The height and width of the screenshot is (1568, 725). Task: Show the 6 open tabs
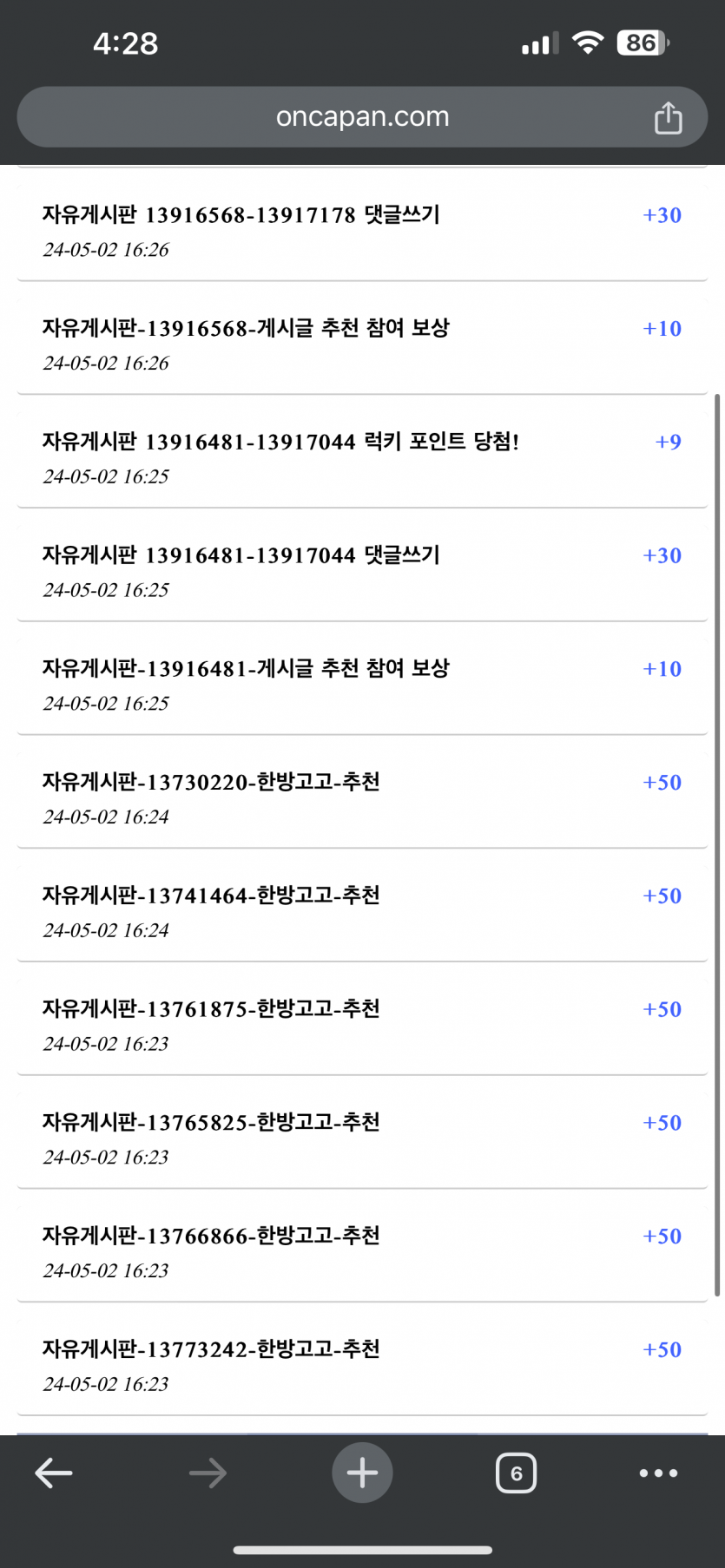516,1473
